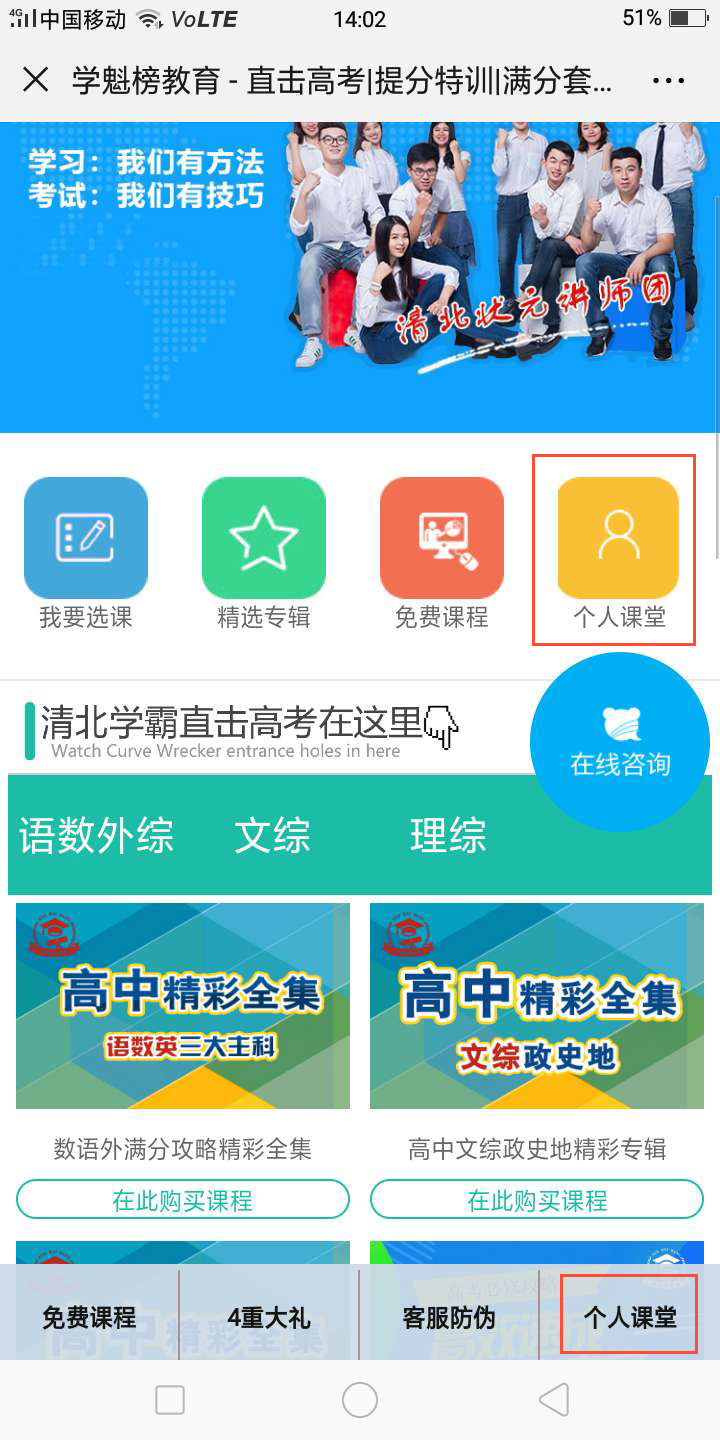Switch to 语数外综 tab
The height and width of the screenshot is (1440, 720).
click(96, 836)
